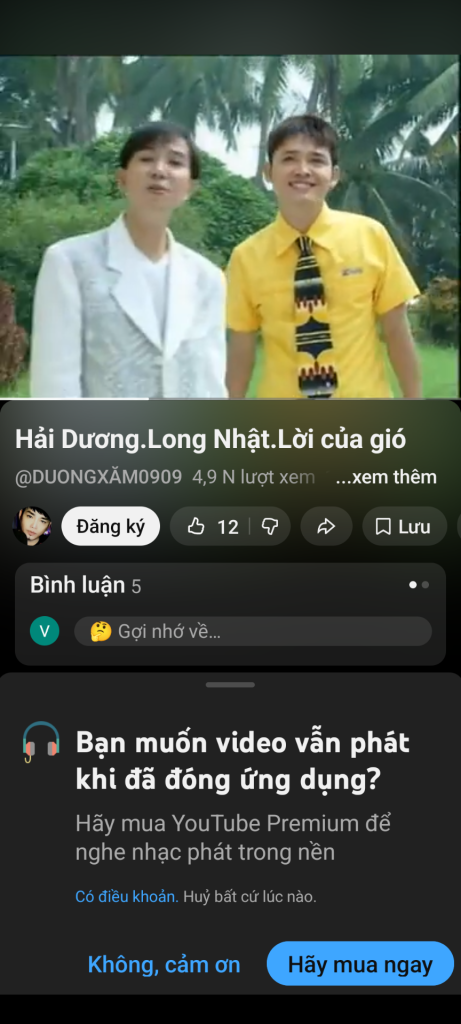
Task: Tap the Đăng ký subscribe button
Action: (110, 526)
